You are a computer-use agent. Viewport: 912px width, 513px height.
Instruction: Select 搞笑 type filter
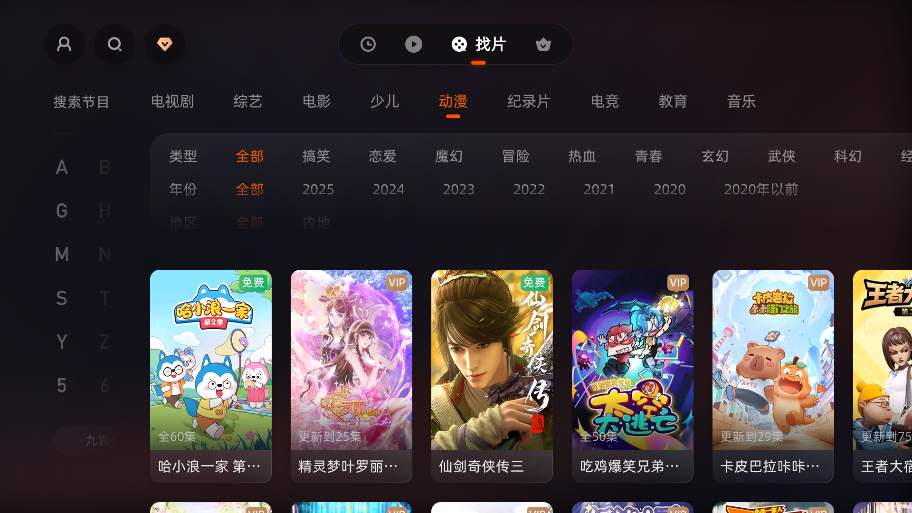click(x=316, y=156)
